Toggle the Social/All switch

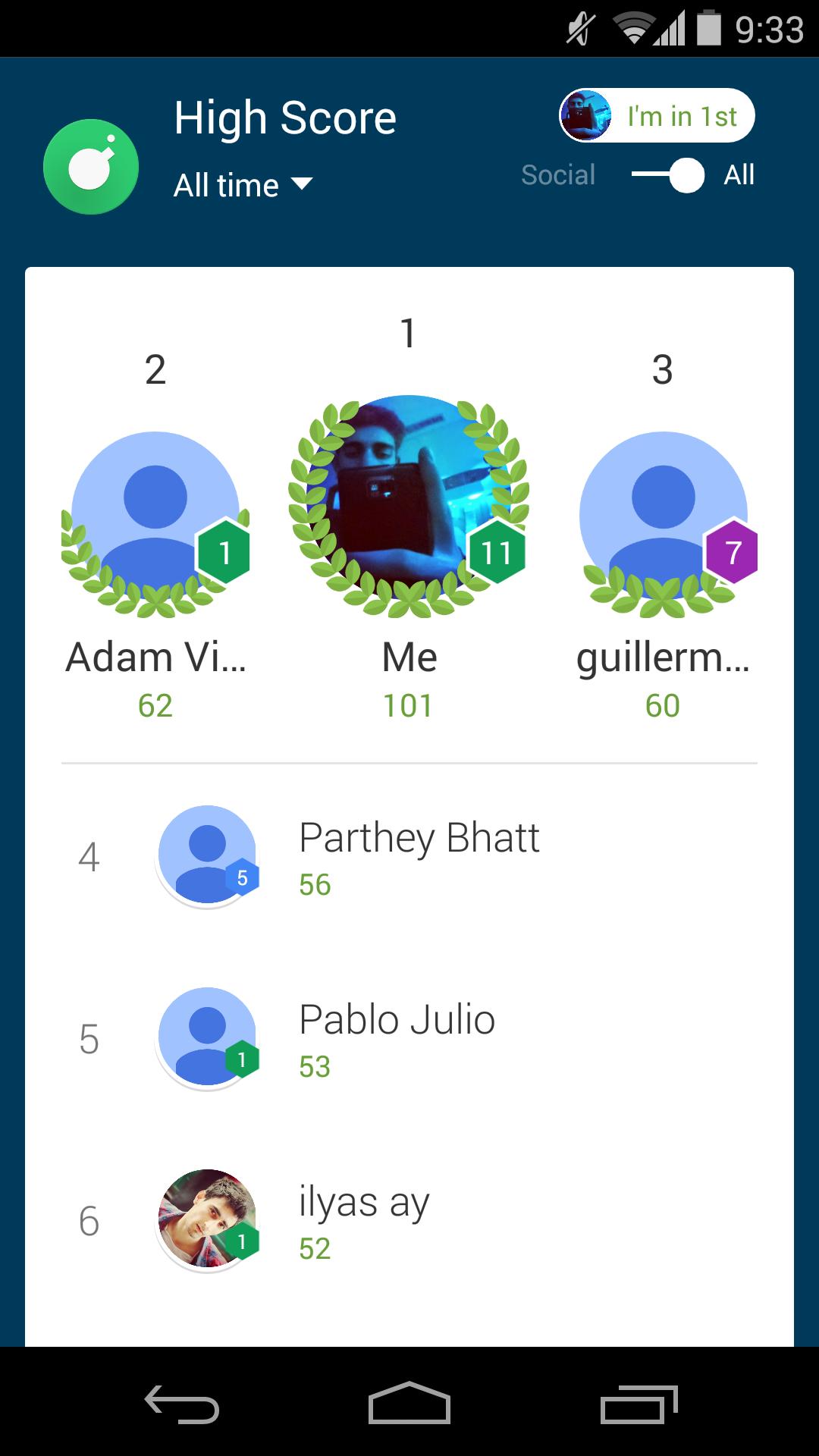[x=669, y=175]
